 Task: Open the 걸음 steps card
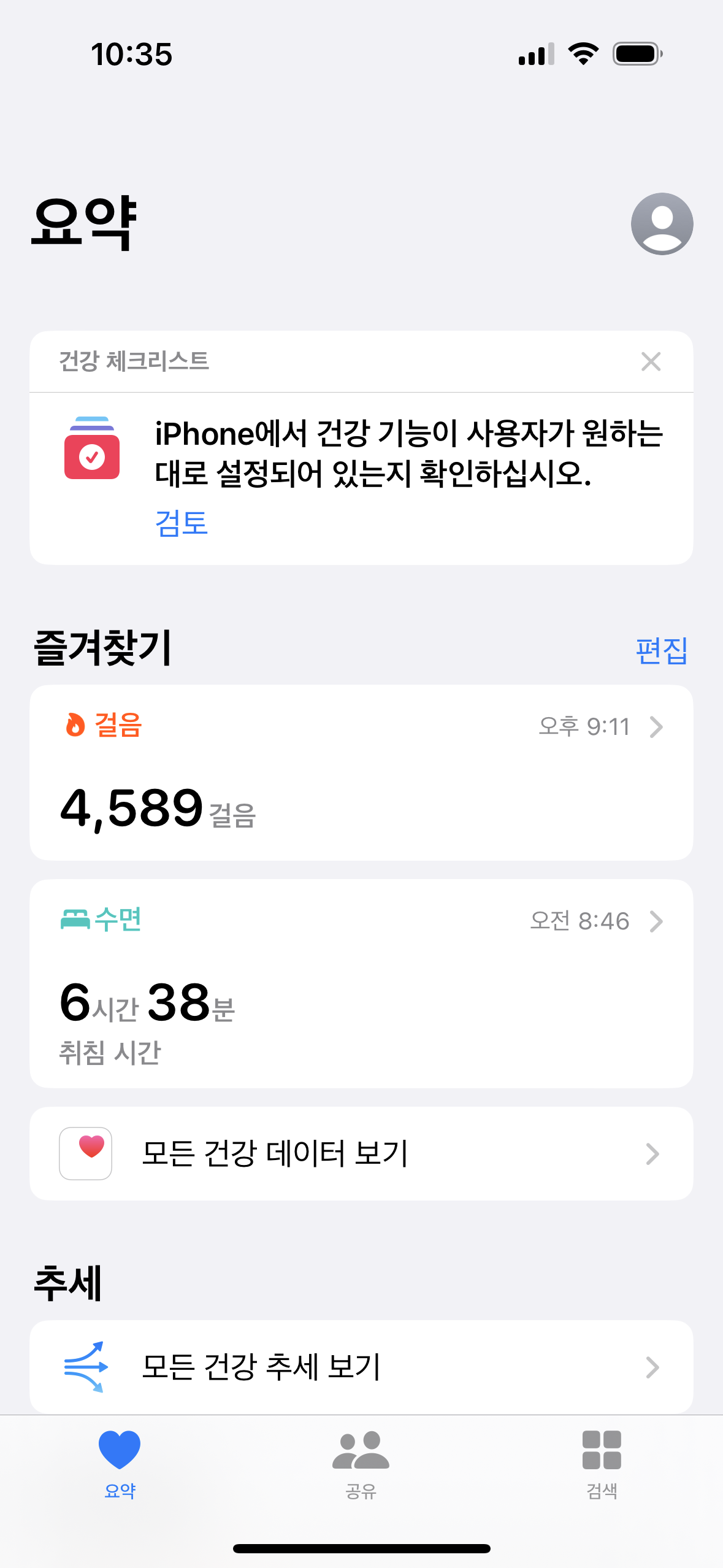(x=361, y=772)
